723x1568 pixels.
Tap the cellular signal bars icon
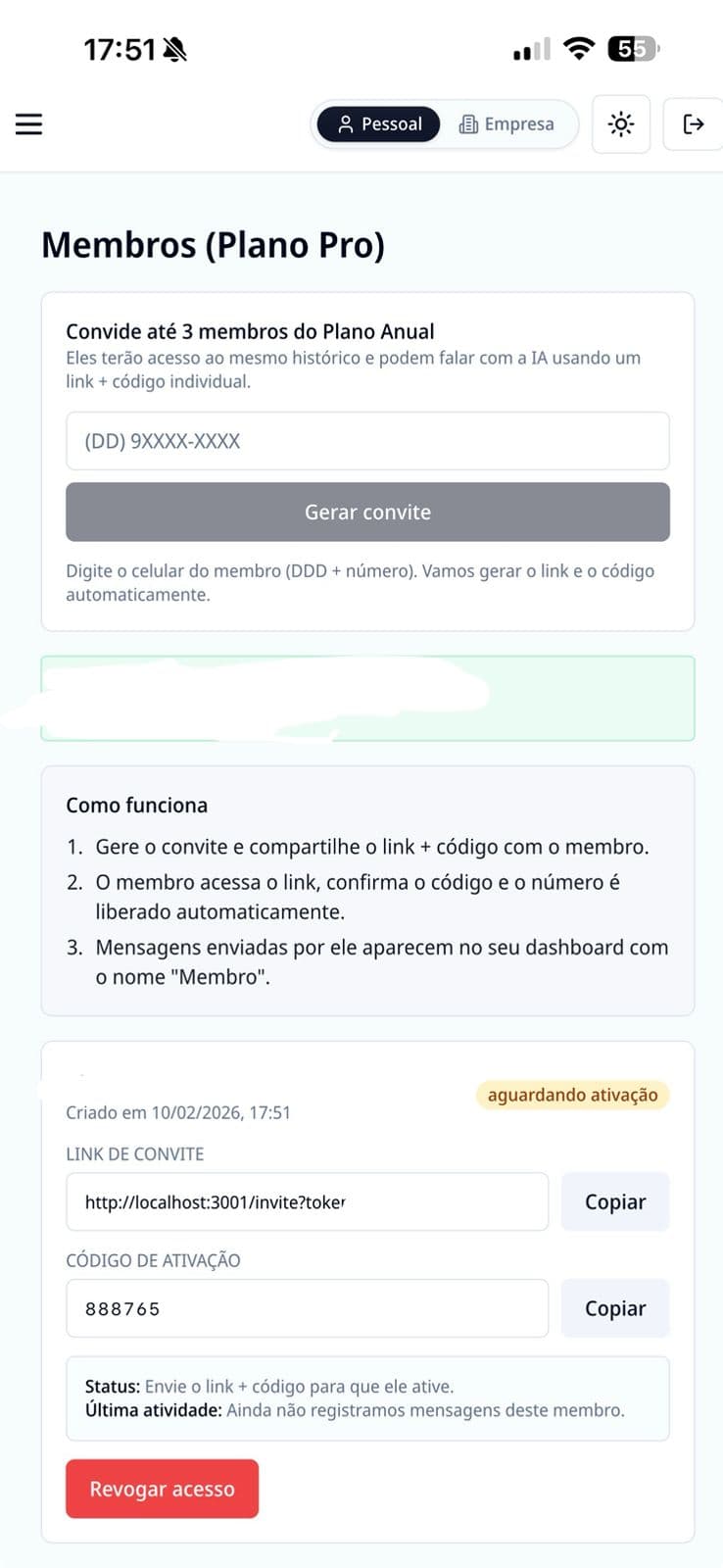point(530,47)
